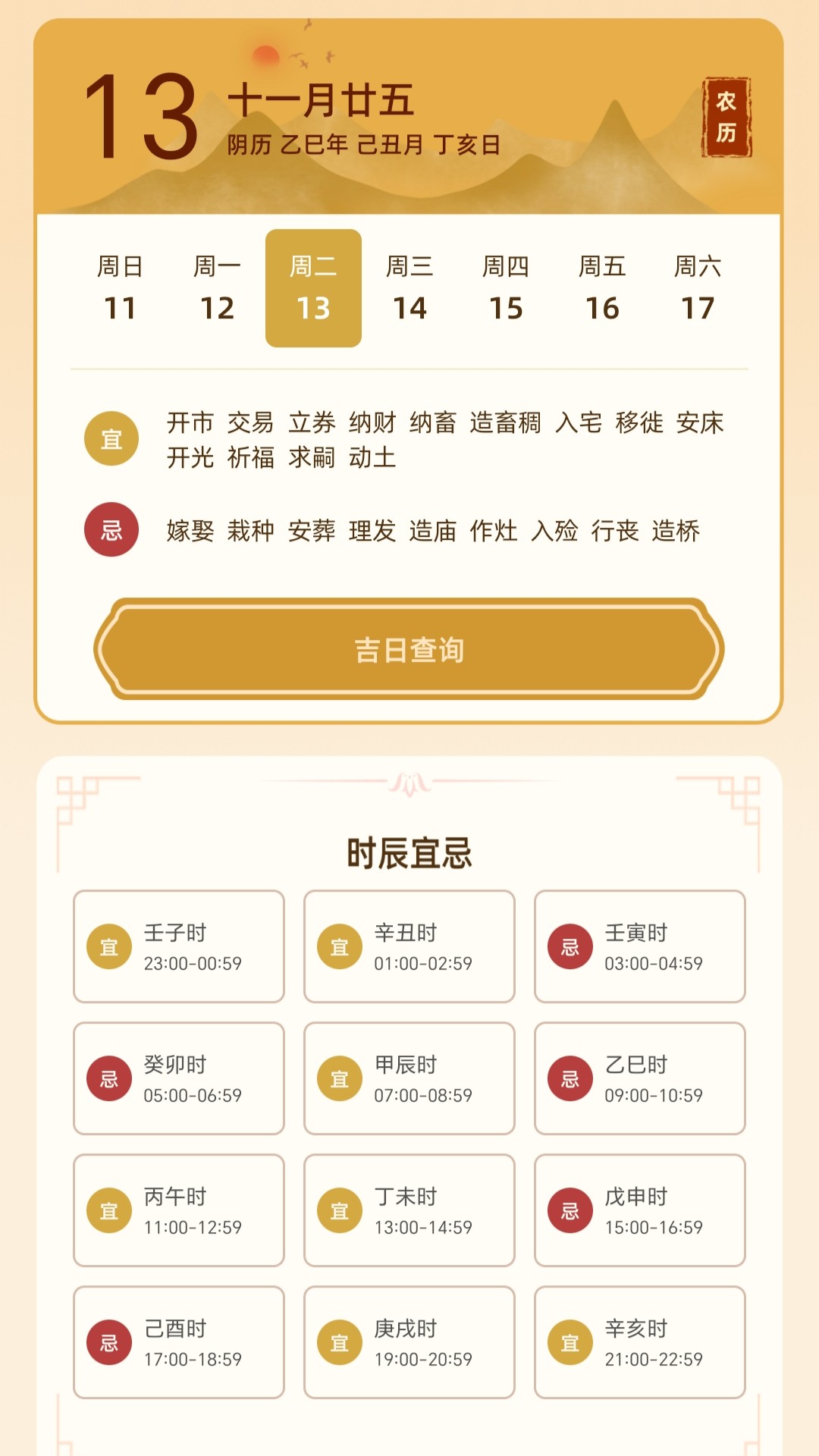Tap the 忌 icon on 己酉时 card
The height and width of the screenshot is (1456, 819).
click(x=108, y=1342)
